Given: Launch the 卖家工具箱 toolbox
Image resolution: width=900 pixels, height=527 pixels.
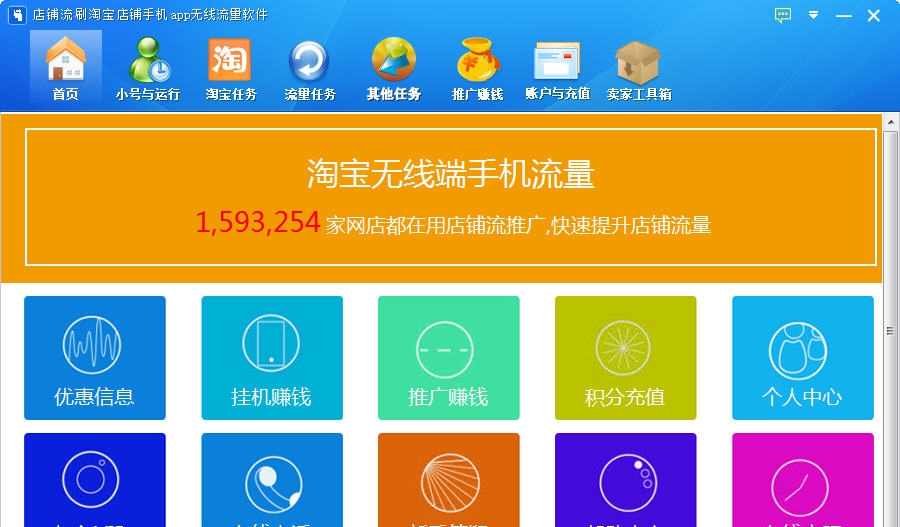Looking at the screenshot, I should point(638,68).
